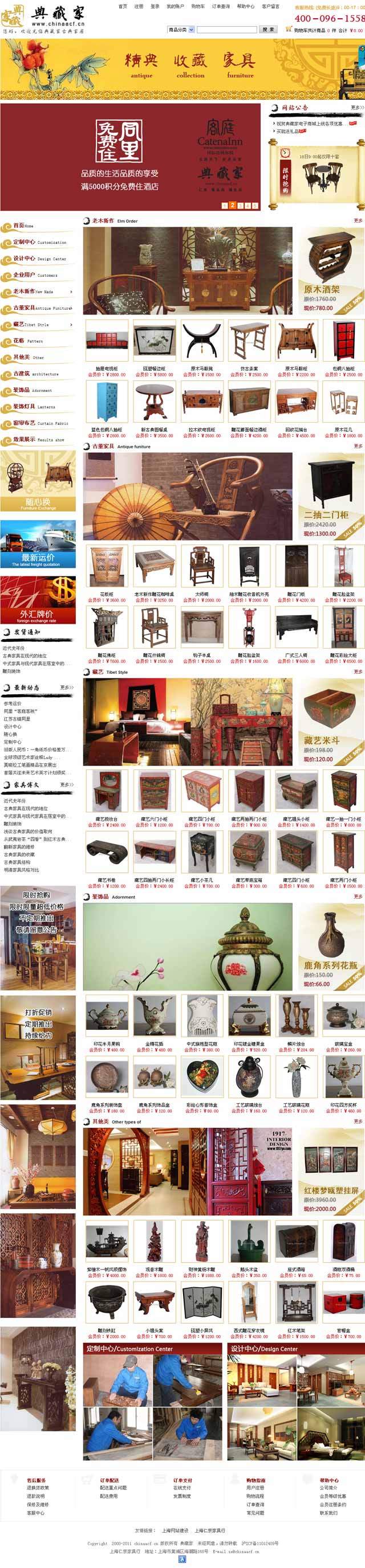Focus the product search text field

pyautogui.click(x=226, y=29)
